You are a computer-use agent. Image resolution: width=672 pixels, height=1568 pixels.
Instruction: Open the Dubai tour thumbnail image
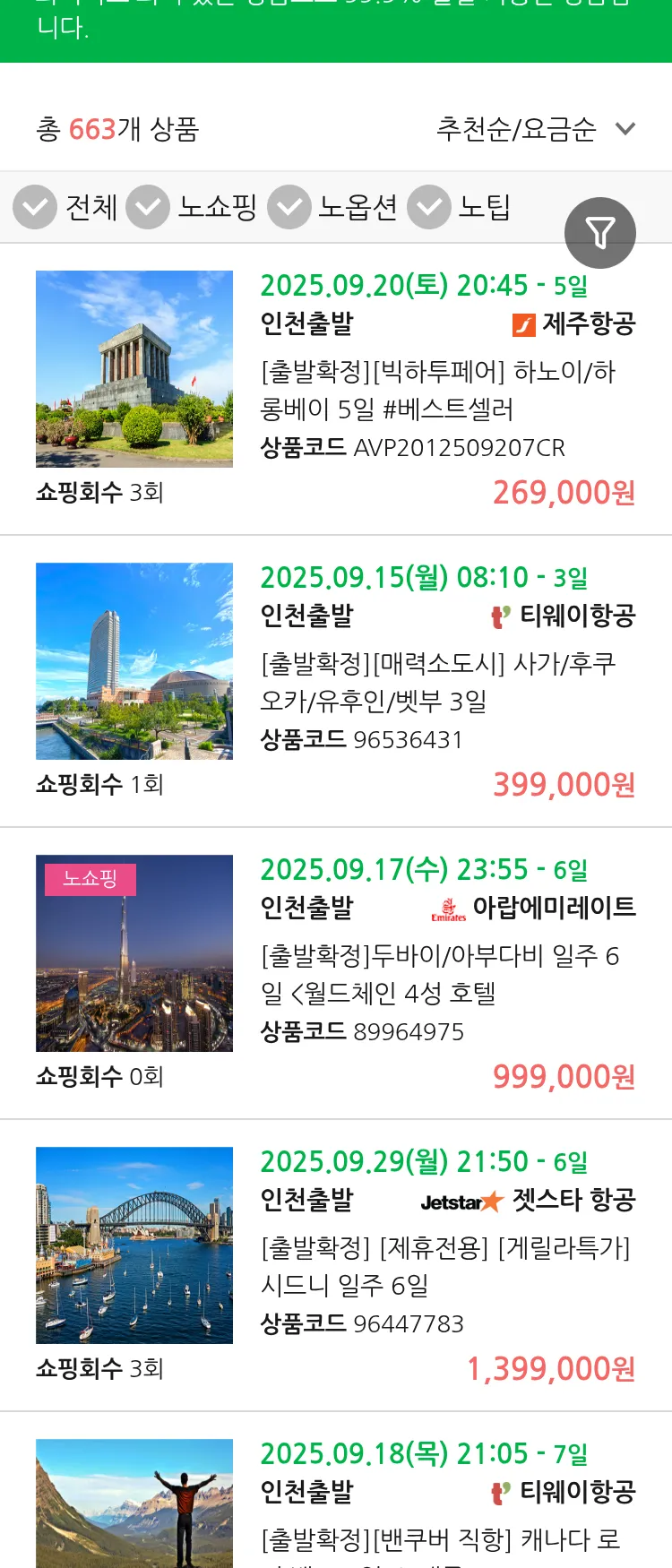(x=134, y=953)
